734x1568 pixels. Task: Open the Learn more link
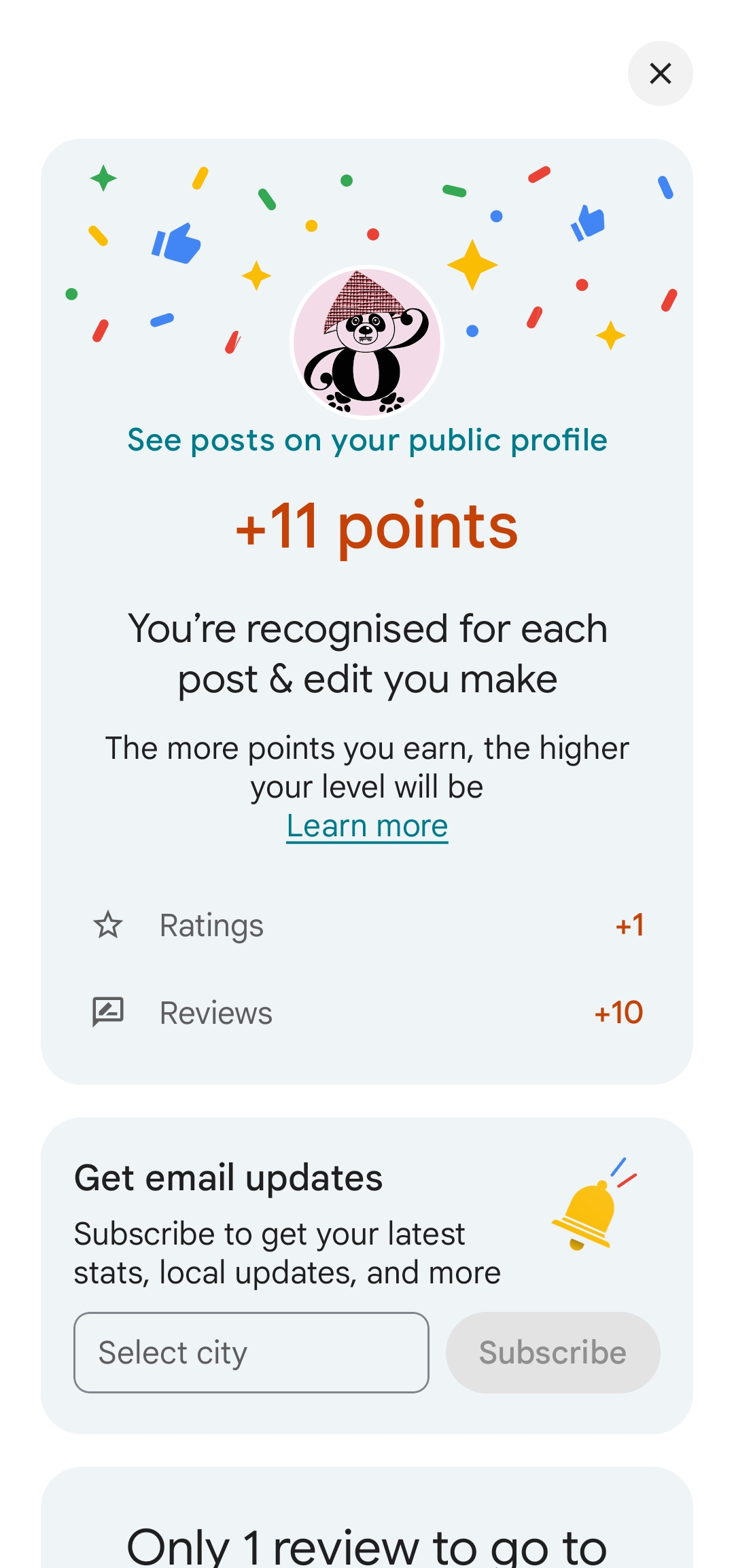[367, 826]
